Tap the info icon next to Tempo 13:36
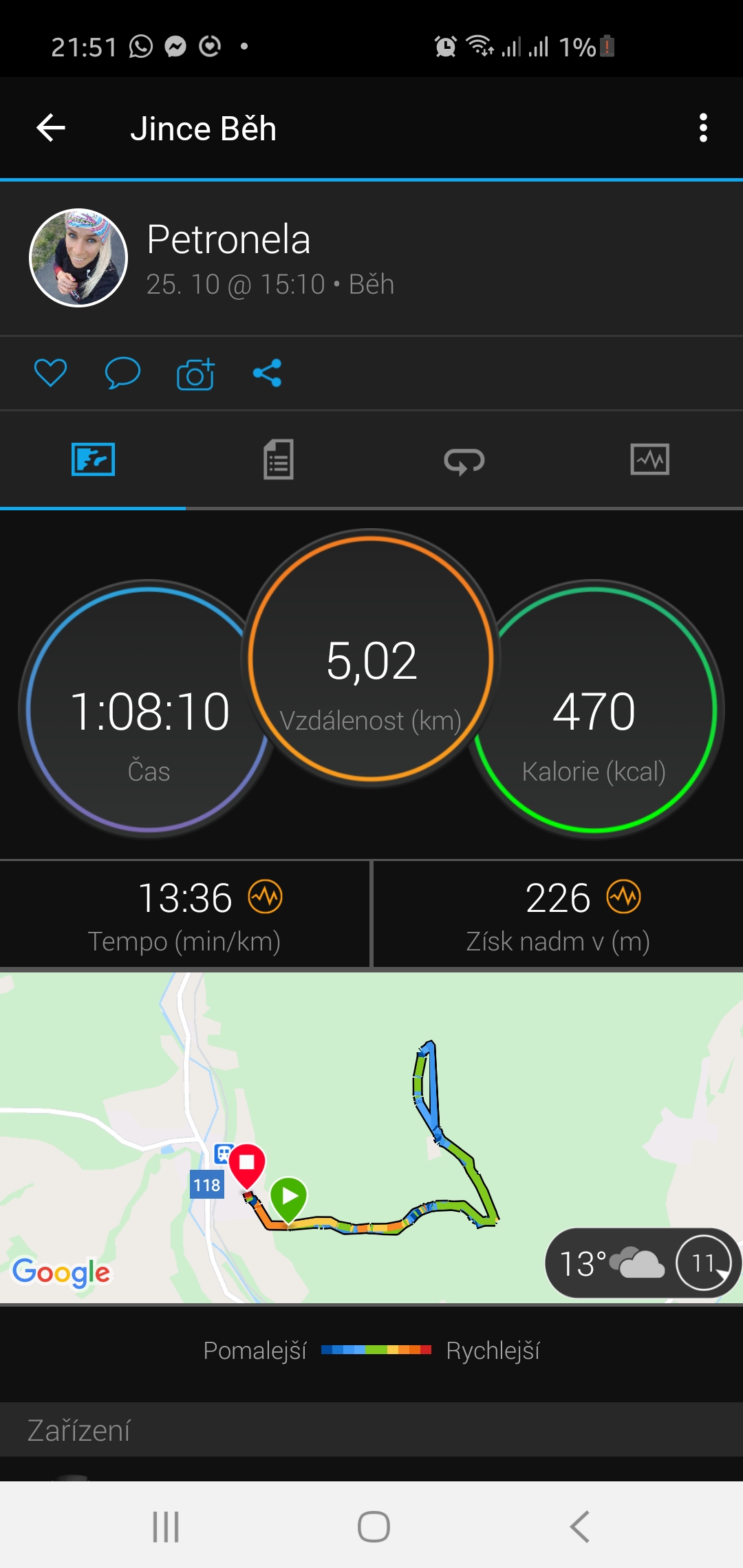 [x=265, y=897]
